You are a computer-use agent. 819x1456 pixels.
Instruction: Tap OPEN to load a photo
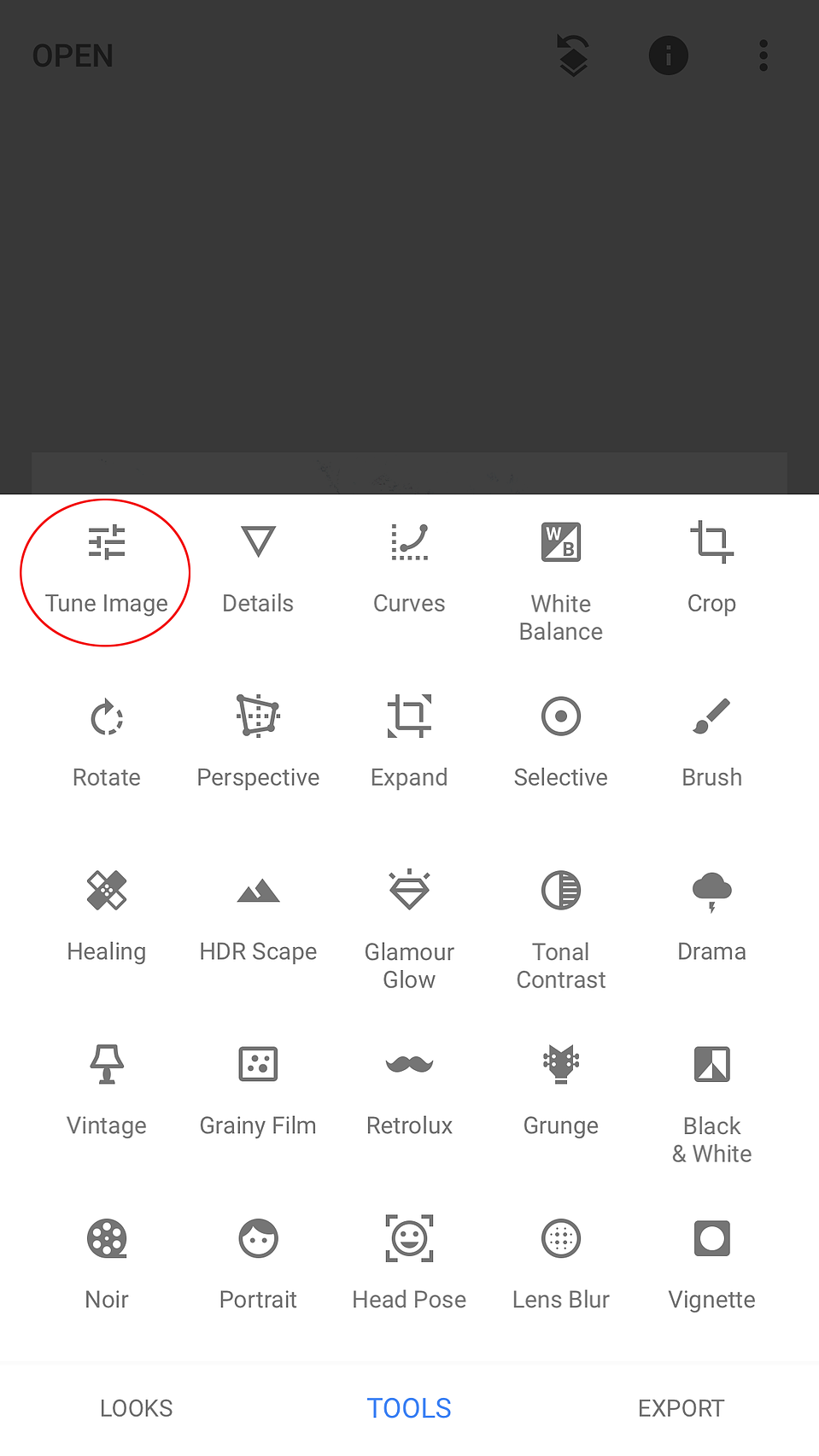pyautogui.click(x=73, y=56)
